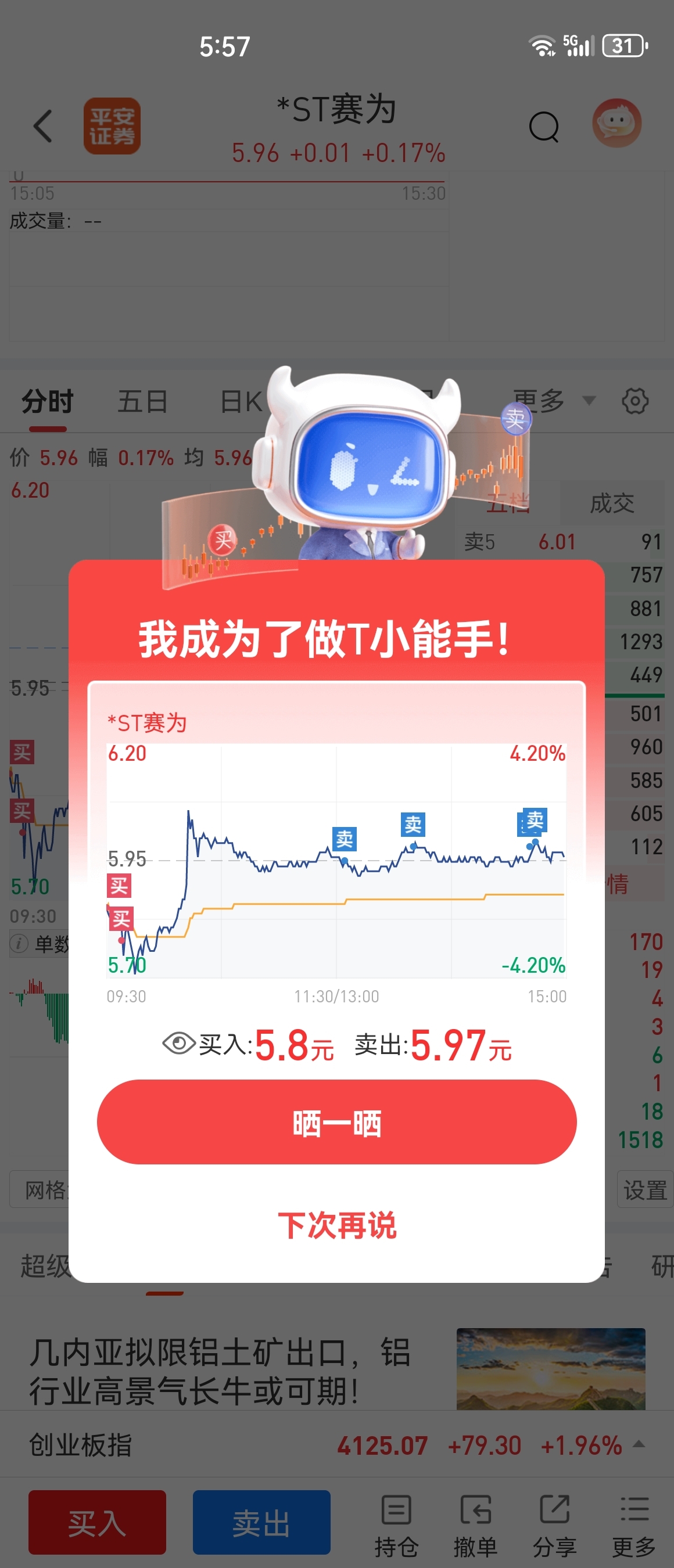674x1568 pixels.
Task: Tap the blue 卖出 button
Action: pos(262,1522)
